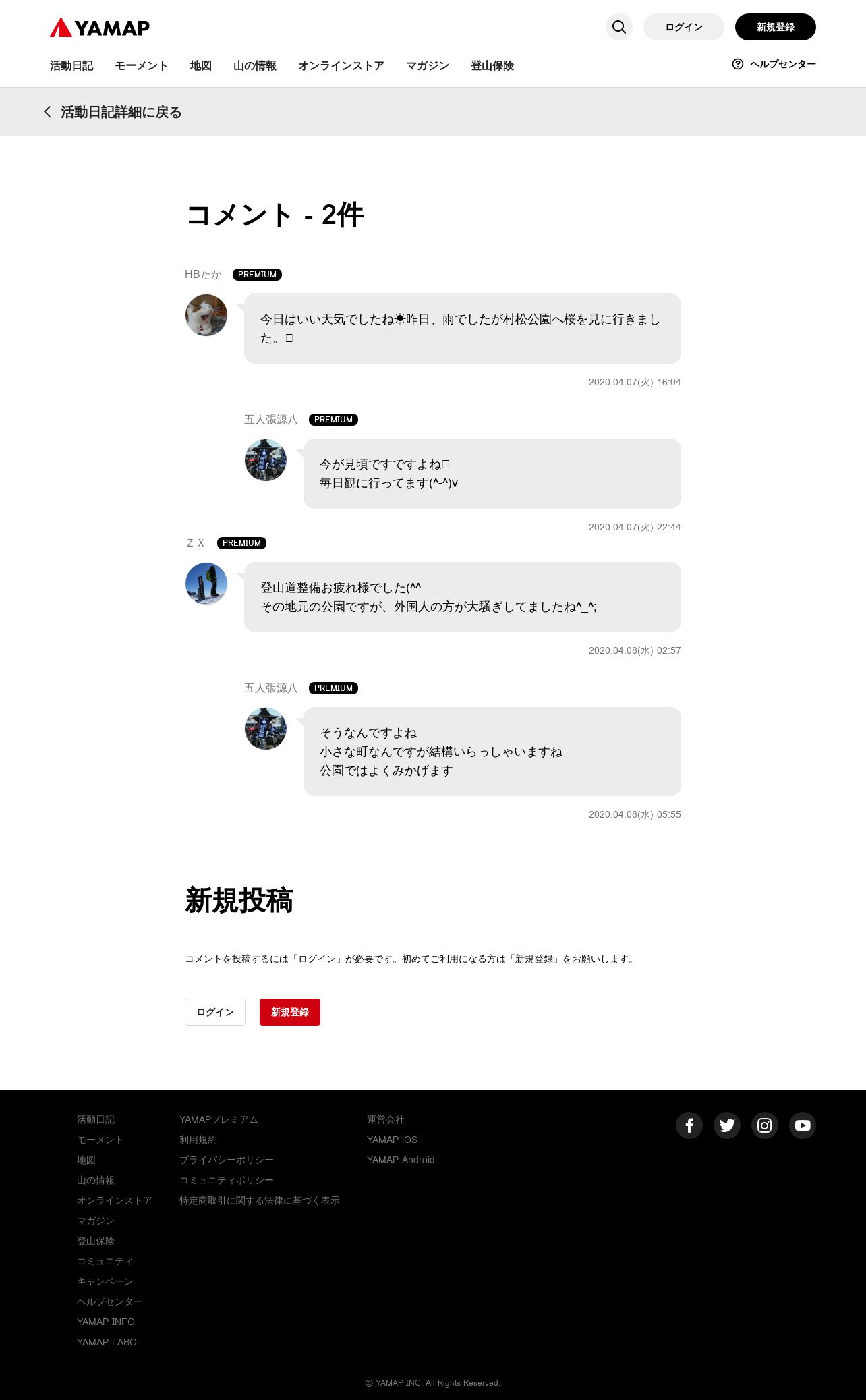Go to マガジン from the top menu
Viewport: 866px width, 1400px height.
point(427,65)
